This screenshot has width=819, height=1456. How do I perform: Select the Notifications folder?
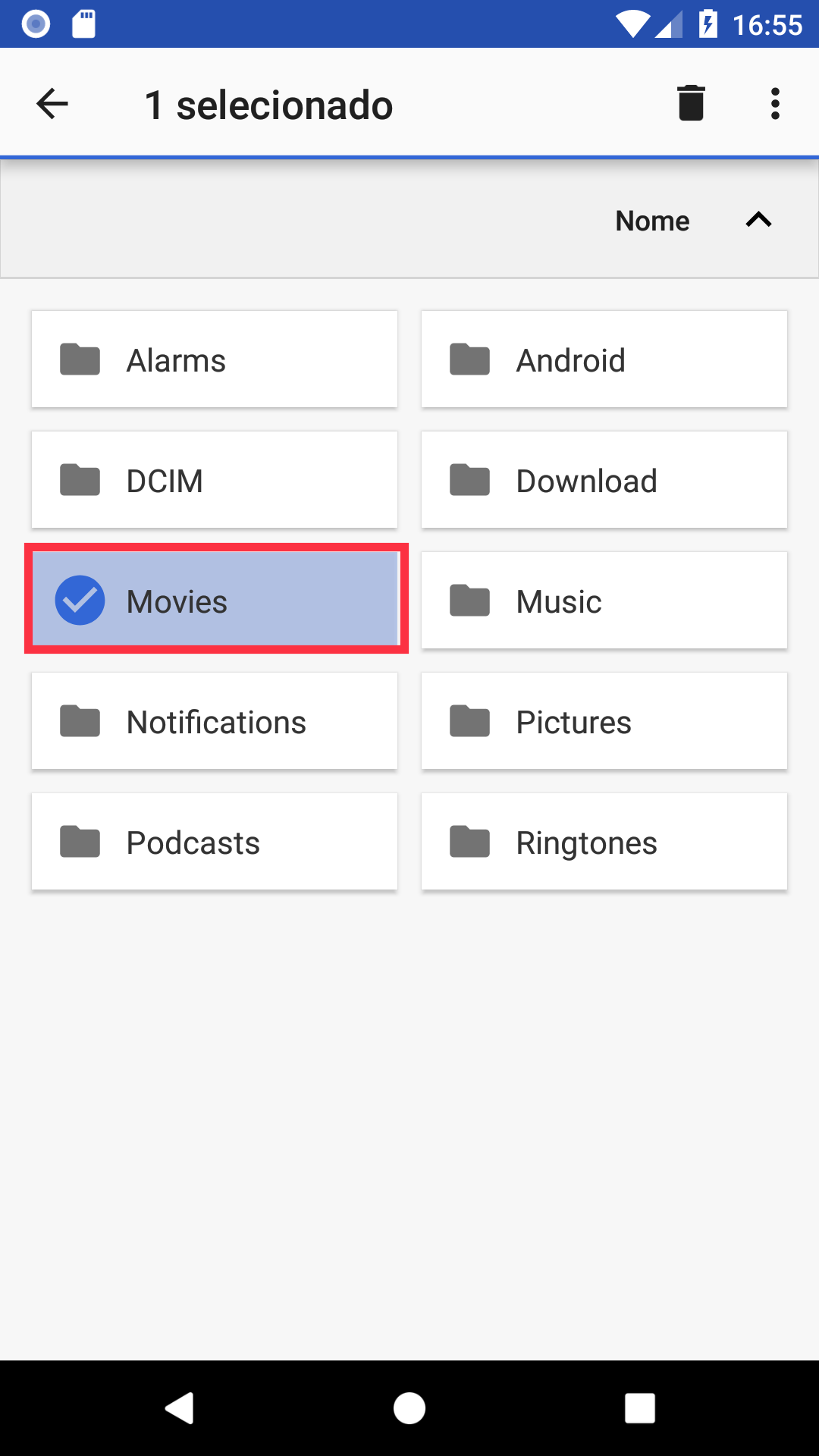(215, 721)
